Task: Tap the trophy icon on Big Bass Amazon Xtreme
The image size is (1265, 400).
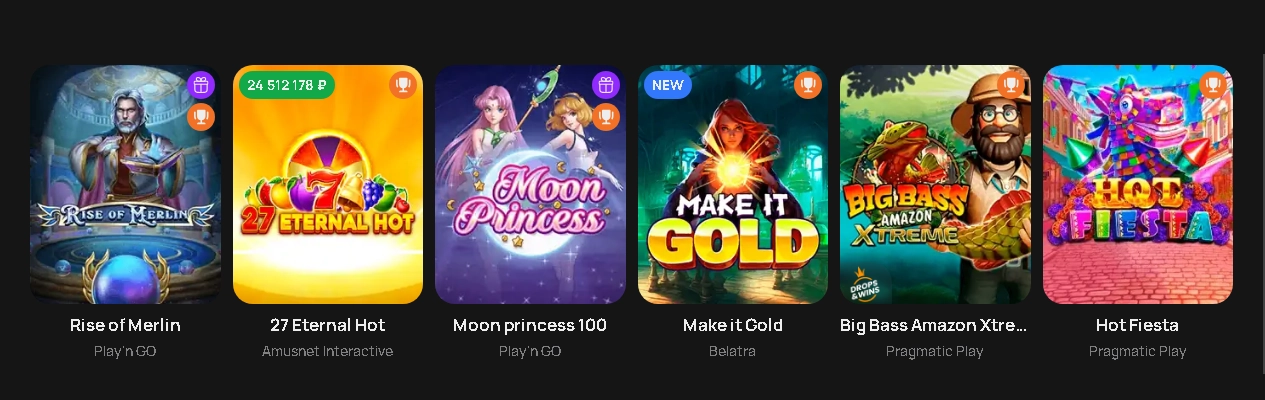Action: [x=1011, y=85]
